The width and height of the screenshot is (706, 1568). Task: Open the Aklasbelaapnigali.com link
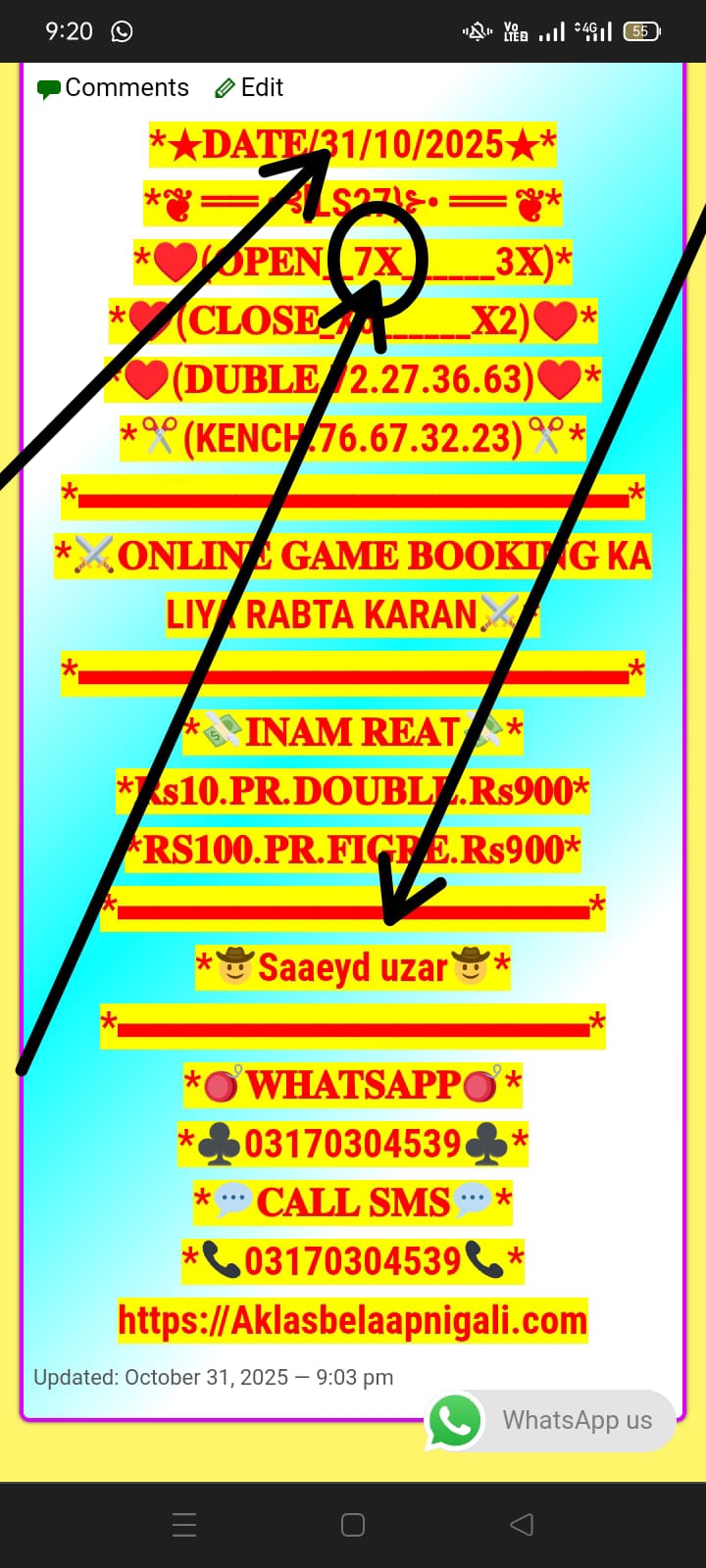pos(352,1320)
